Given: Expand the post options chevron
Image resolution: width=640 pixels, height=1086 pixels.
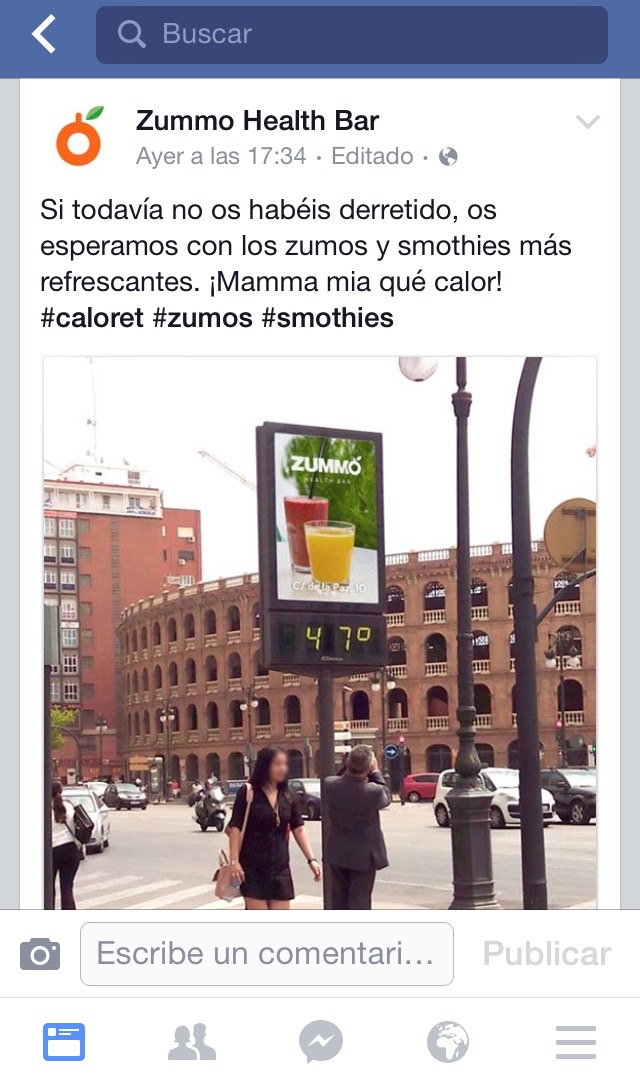Looking at the screenshot, I should click(x=587, y=122).
